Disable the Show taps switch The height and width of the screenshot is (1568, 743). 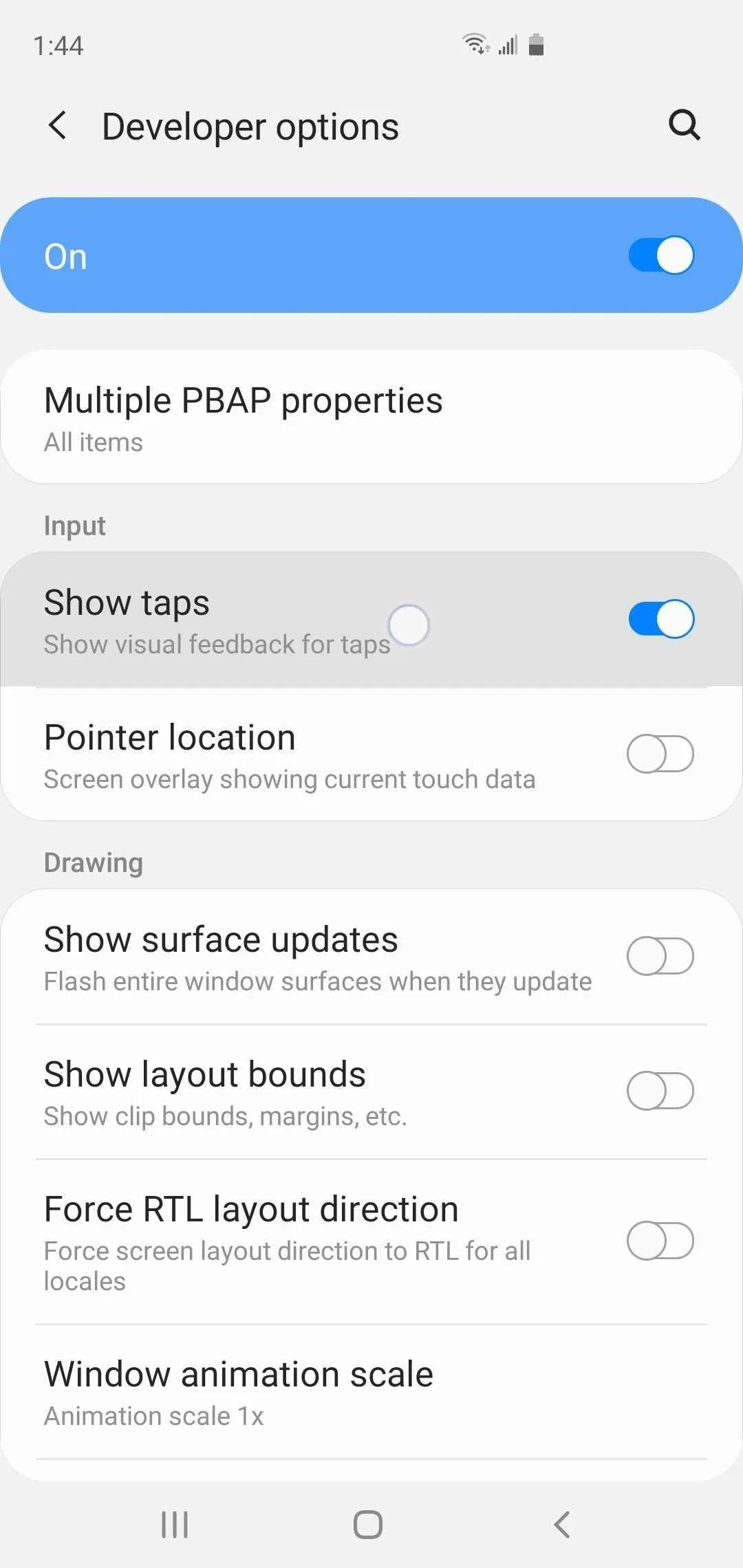tap(661, 619)
